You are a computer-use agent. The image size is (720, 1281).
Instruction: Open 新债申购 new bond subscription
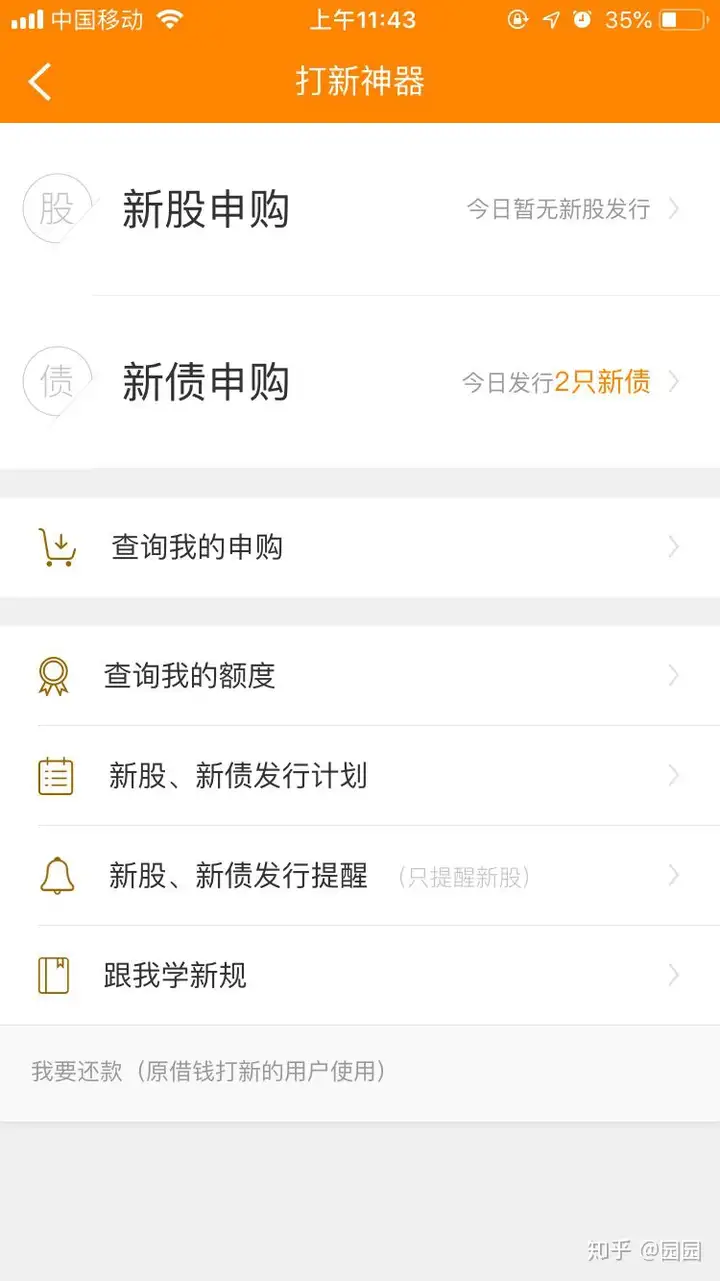coord(360,382)
